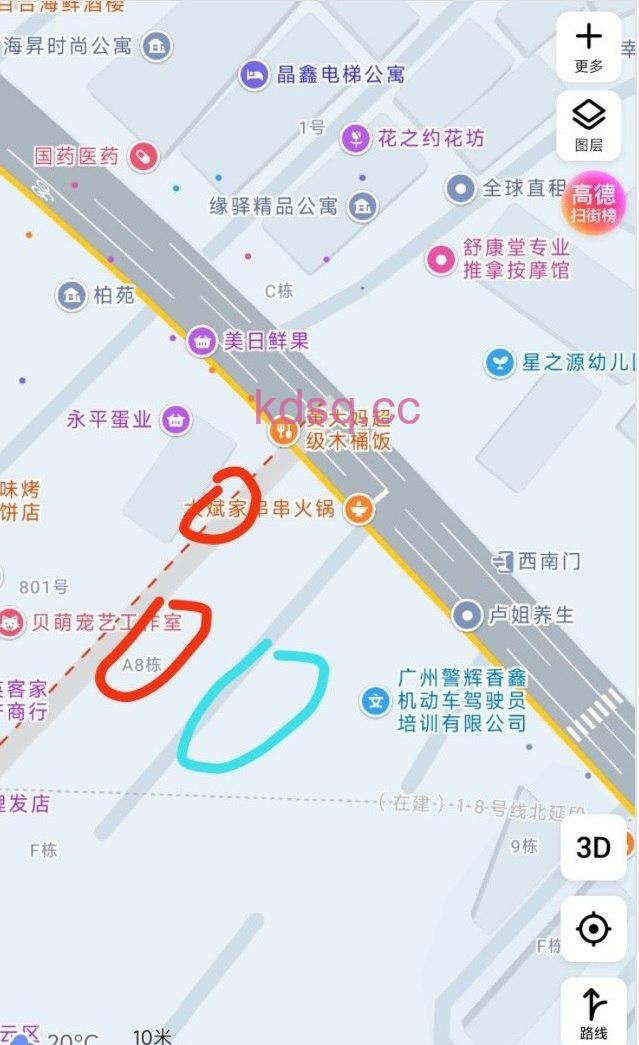Select the 舒康堂专业推拿按摩馆 marker
639x1045 pixels.
[441, 260]
